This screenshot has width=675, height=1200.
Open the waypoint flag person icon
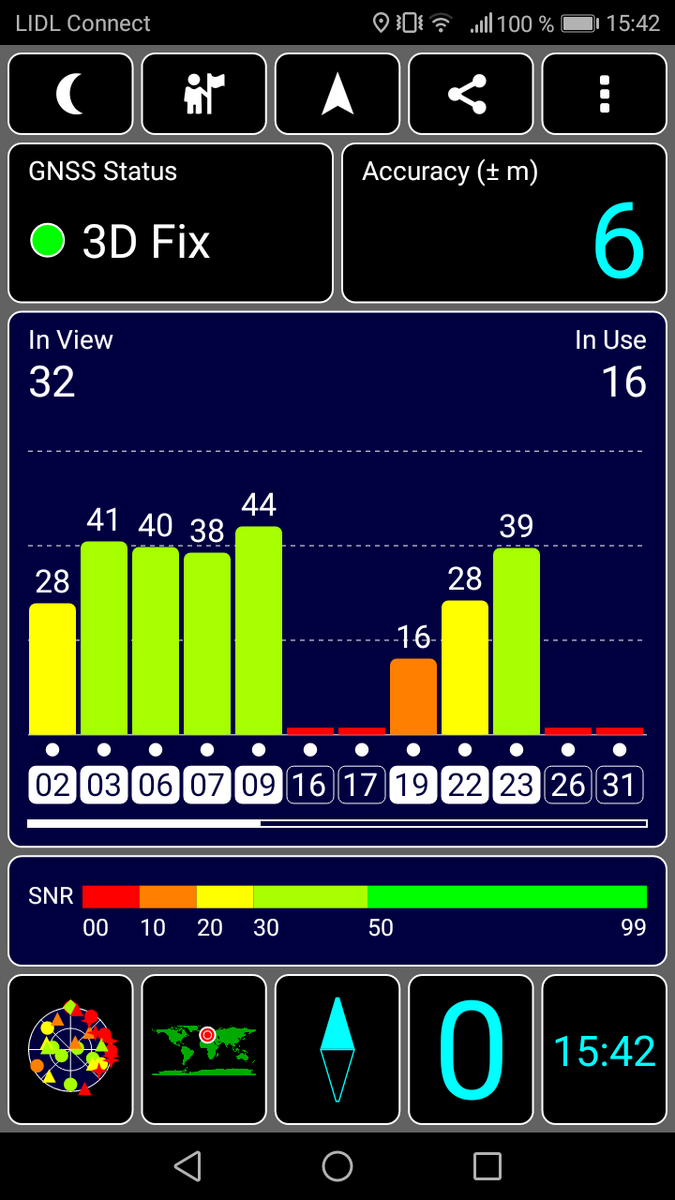coord(204,94)
